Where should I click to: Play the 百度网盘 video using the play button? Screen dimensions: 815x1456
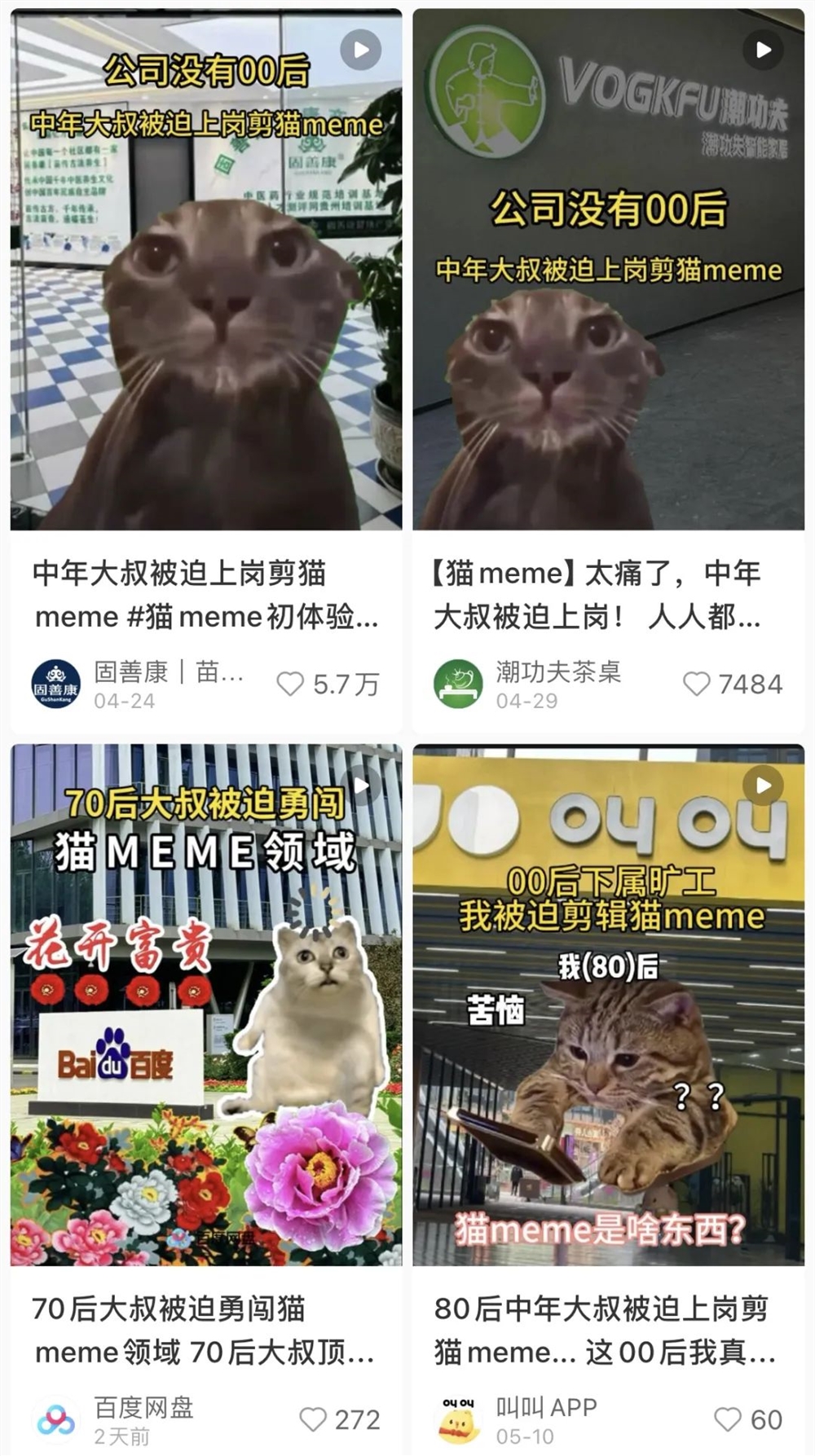coord(361,784)
